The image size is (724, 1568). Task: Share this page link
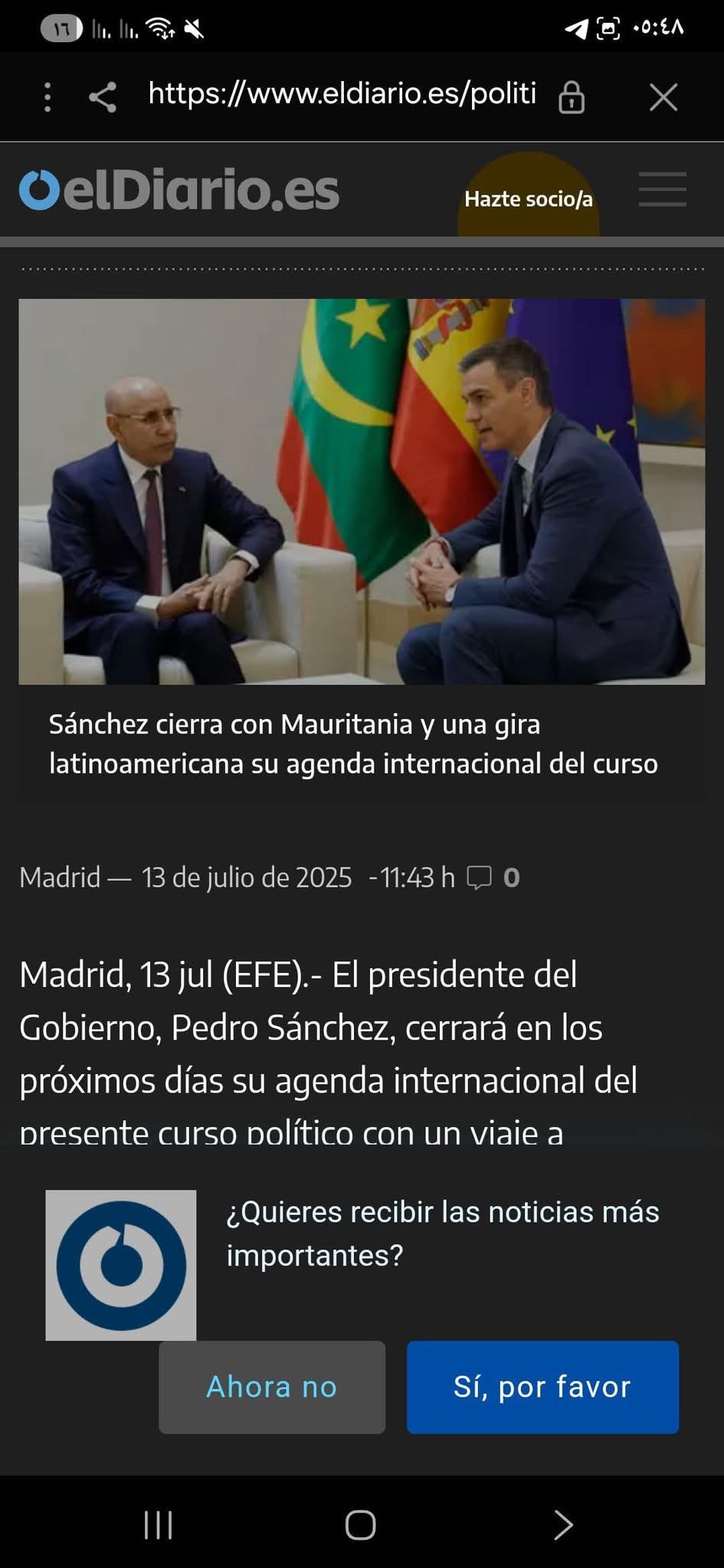(x=103, y=97)
